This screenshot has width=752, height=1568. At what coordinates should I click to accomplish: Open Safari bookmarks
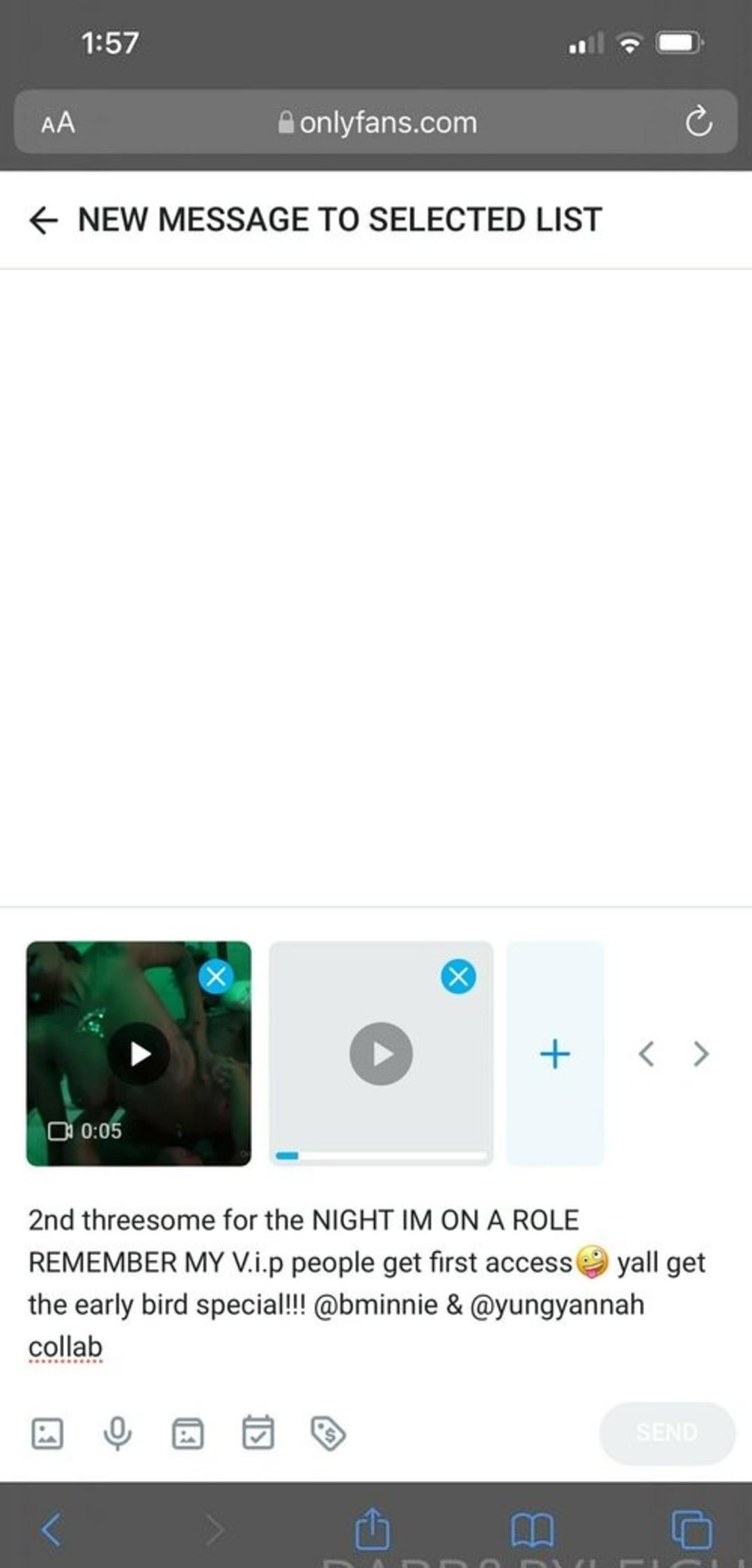coord(532,1530)
